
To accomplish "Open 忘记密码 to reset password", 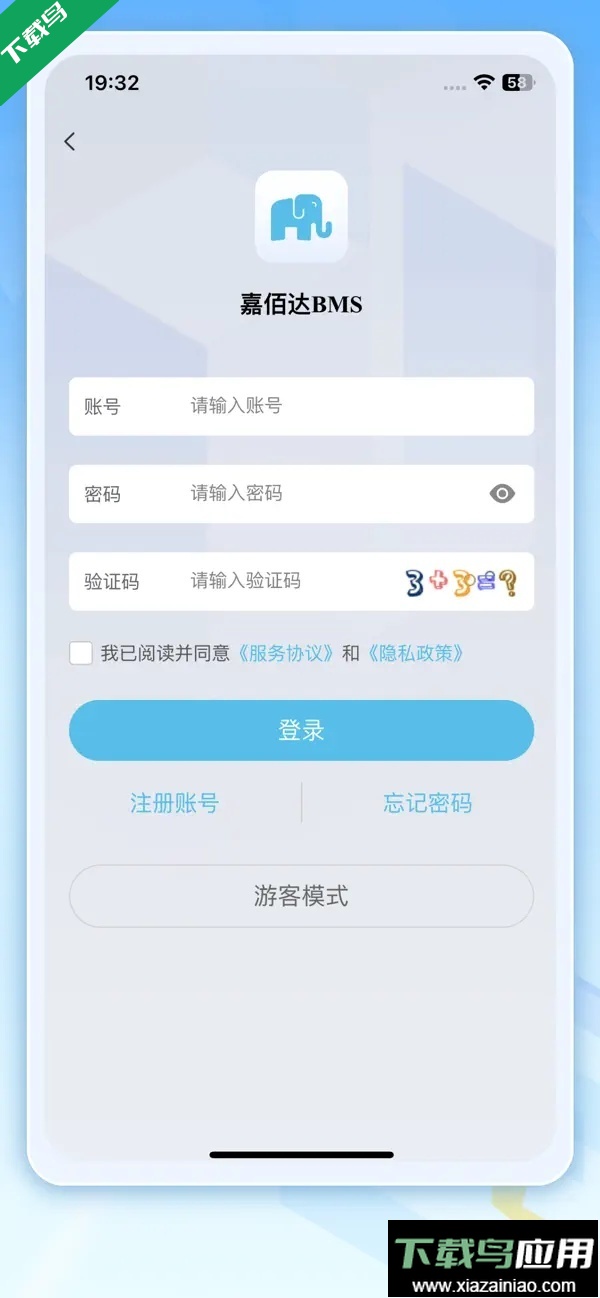I will [427, 803].
